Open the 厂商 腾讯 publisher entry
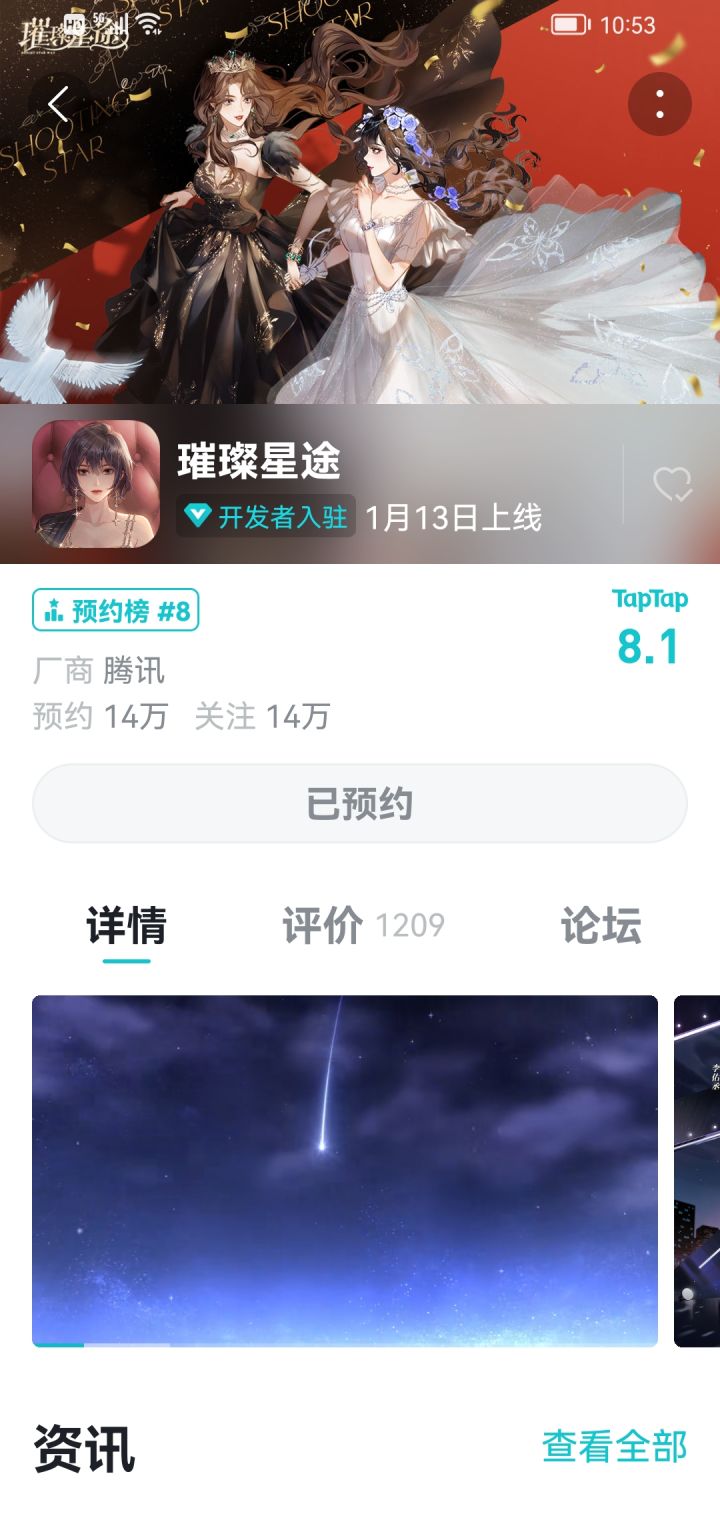Image resolution: width=720 pixels, height=1520 pixels. [x=100, y=671]
